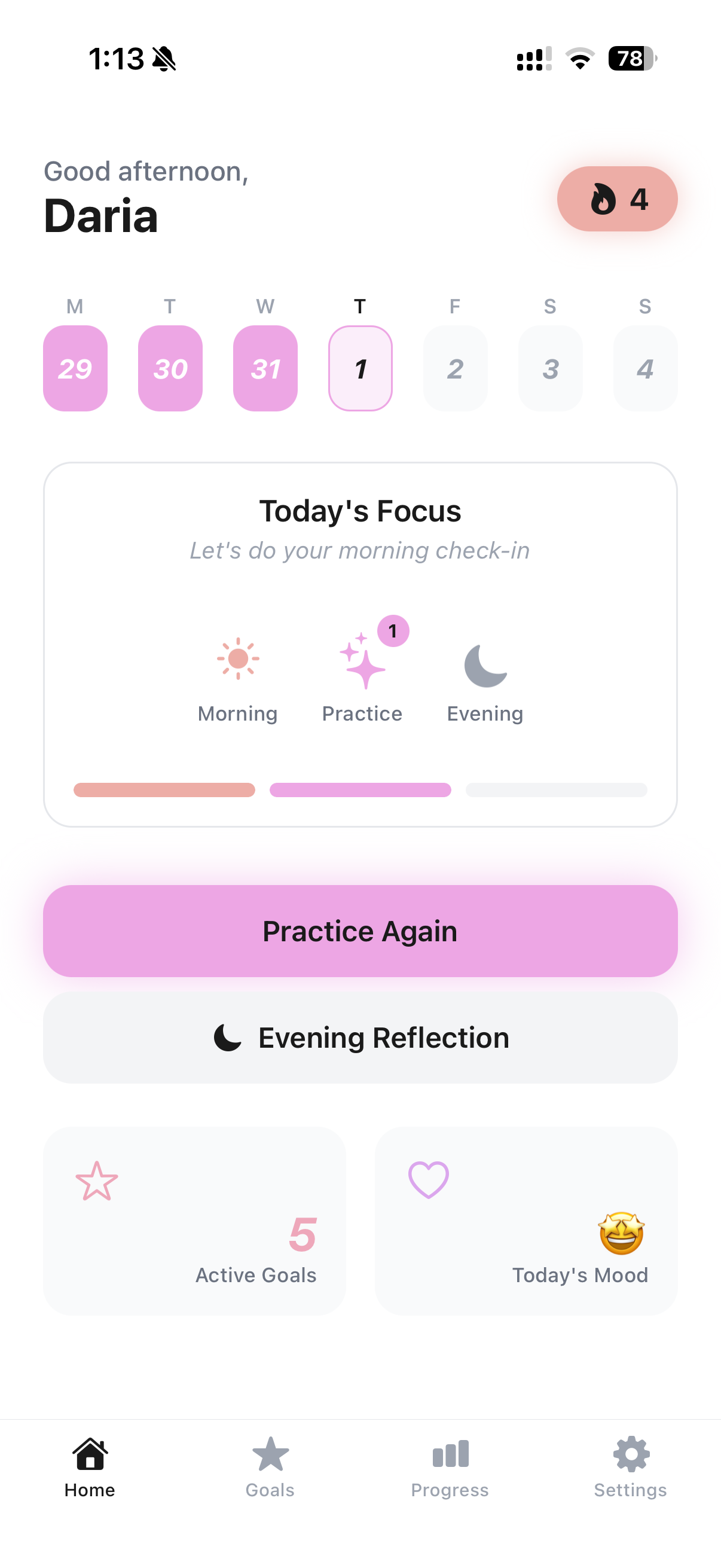The height and width of the screenshot is (1568, 721).
Task: Select Wednesday the 31st in the week strip
Action: tap(265, 368)
